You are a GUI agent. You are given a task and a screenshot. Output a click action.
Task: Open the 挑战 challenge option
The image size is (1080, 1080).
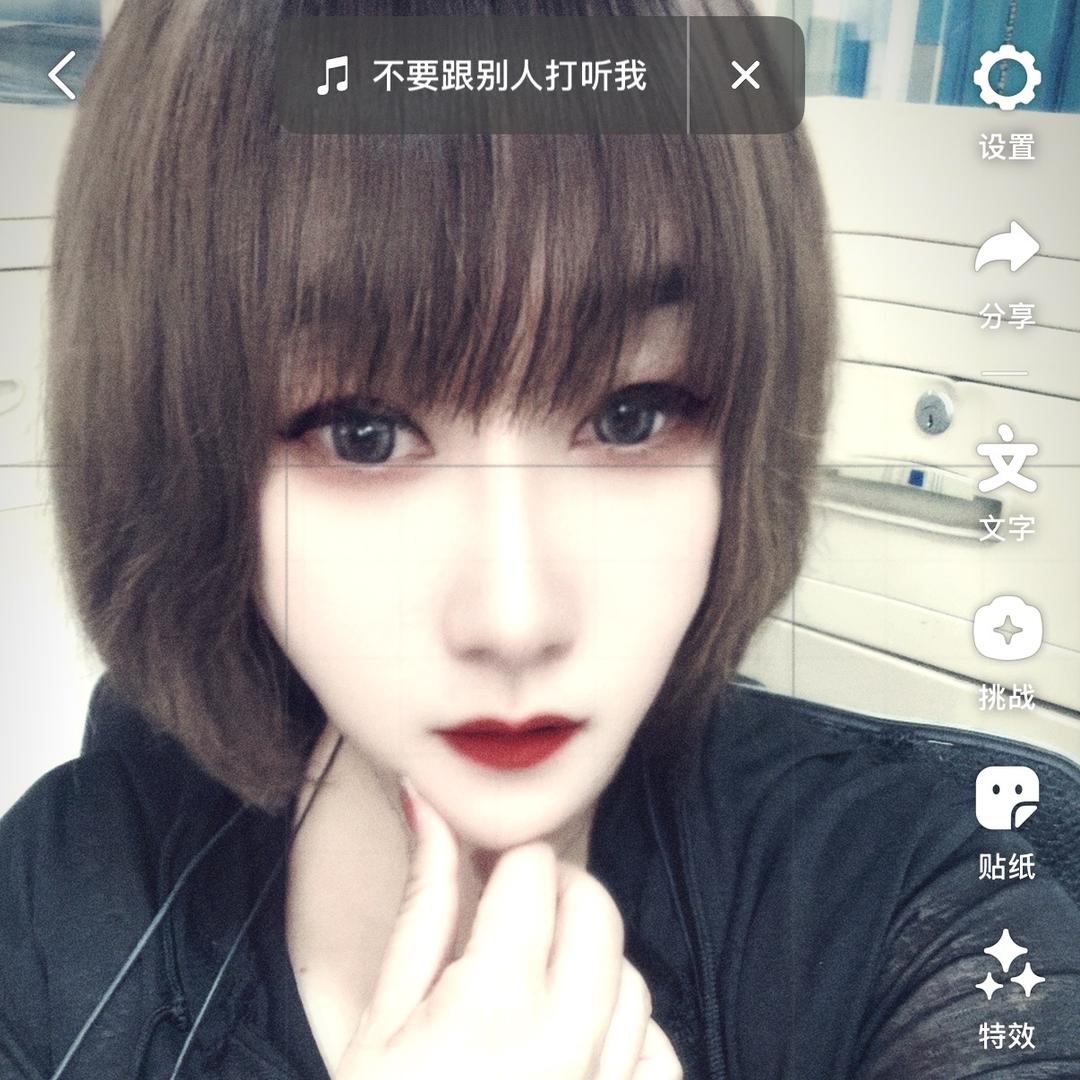click(1007, 630)
